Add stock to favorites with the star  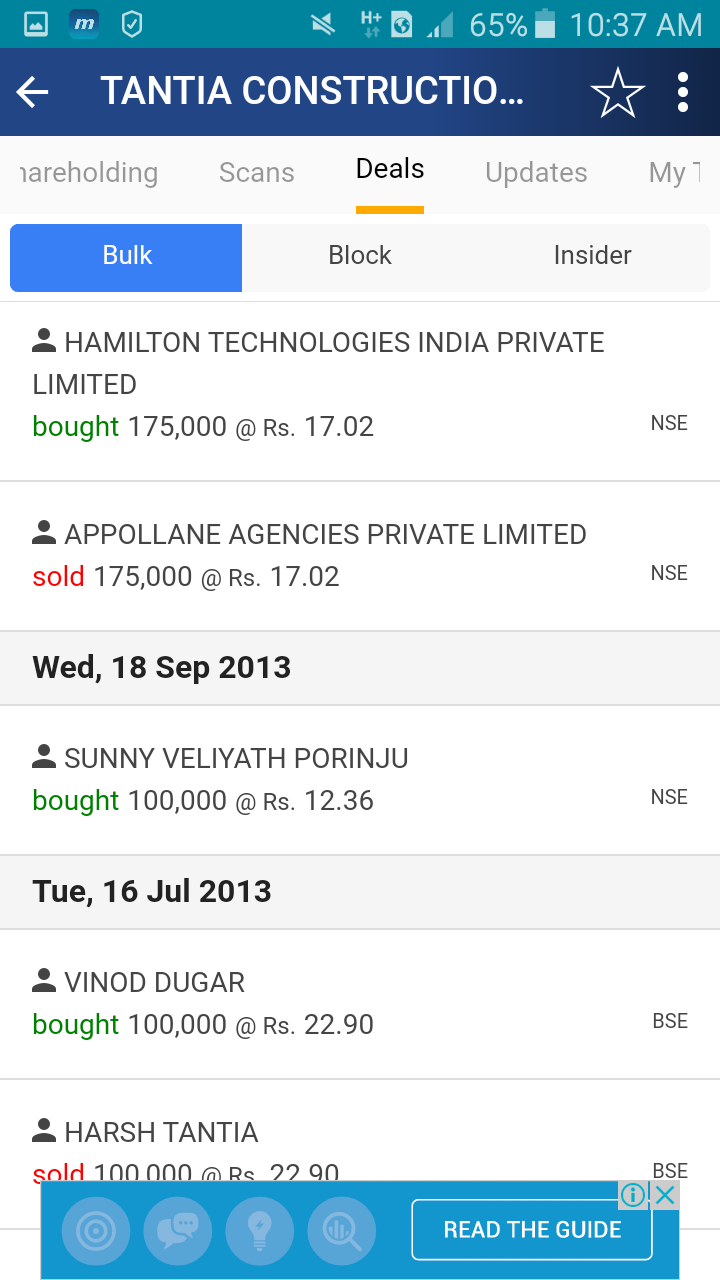pos(617,92)
